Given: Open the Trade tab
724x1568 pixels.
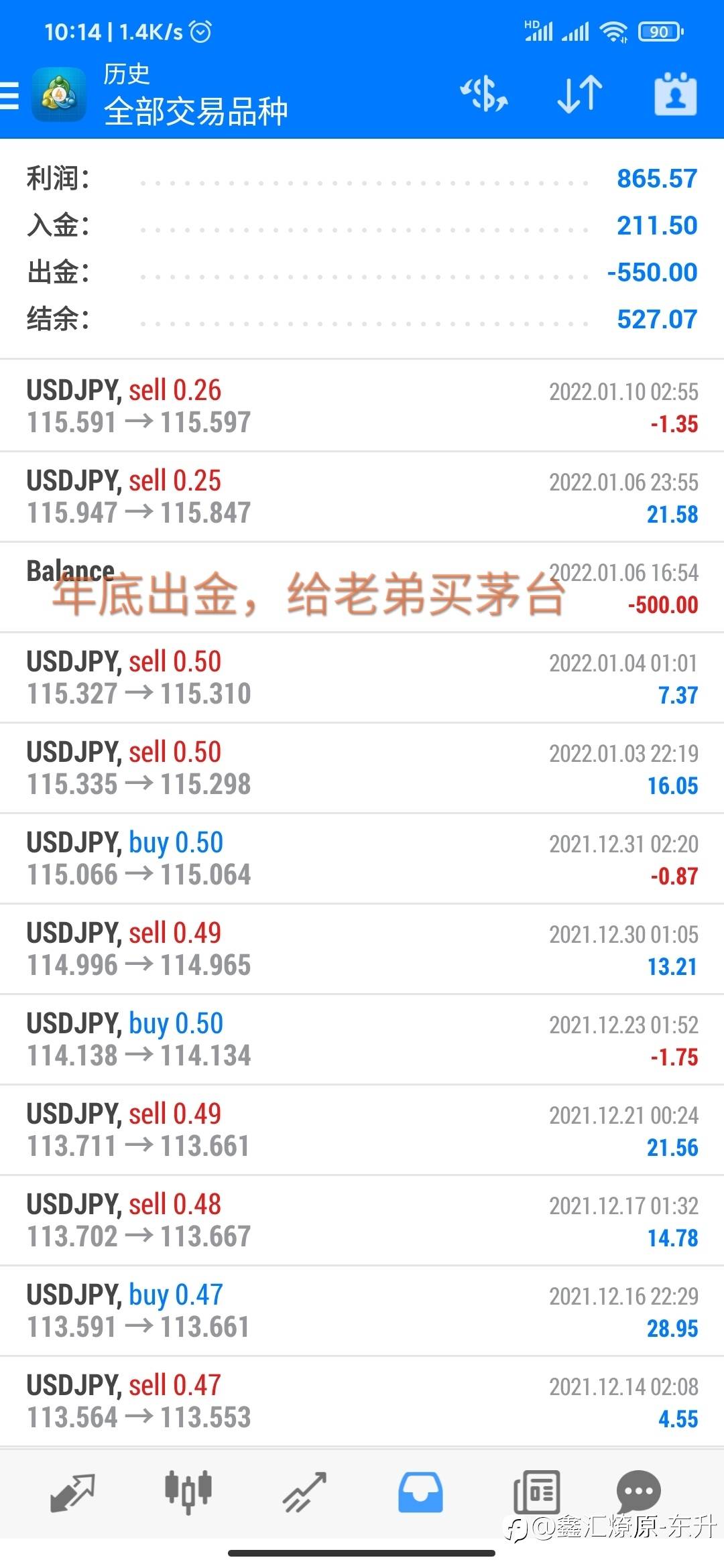Looking at the screenshot, I should (304, 1493).
